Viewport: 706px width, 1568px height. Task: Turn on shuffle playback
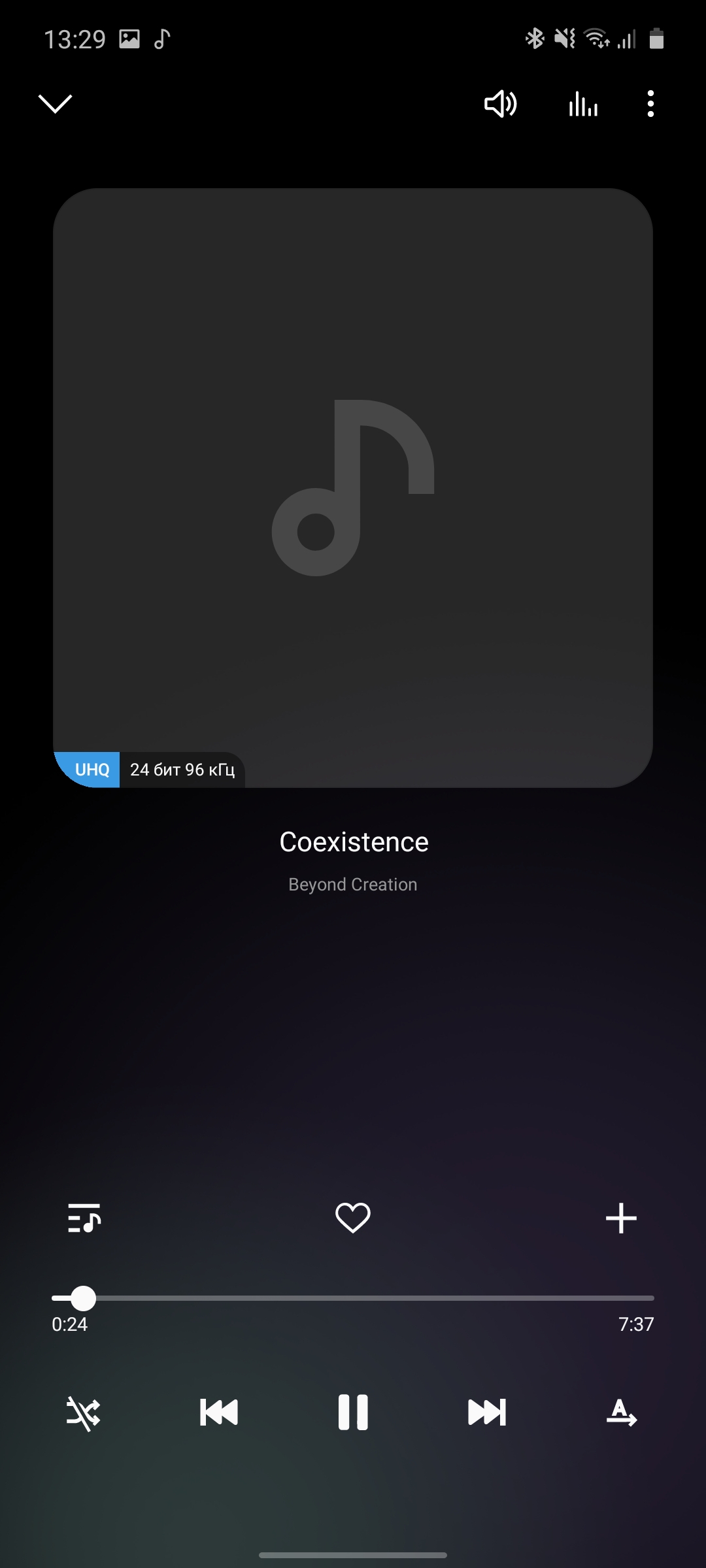click(84, 1413)
